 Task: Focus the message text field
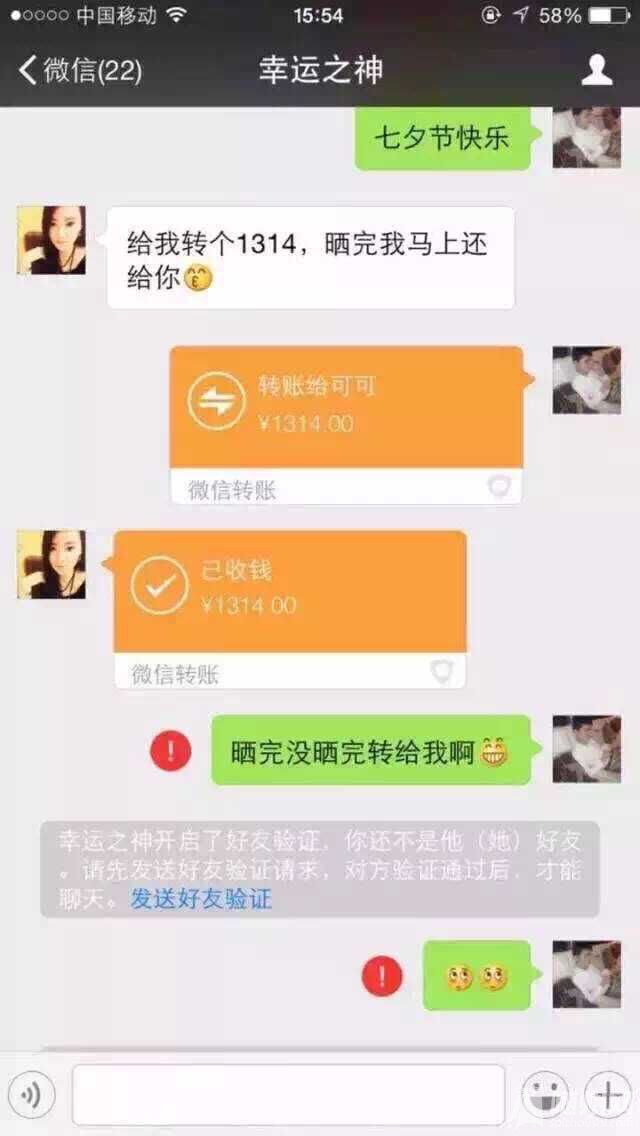point(288,1096)
